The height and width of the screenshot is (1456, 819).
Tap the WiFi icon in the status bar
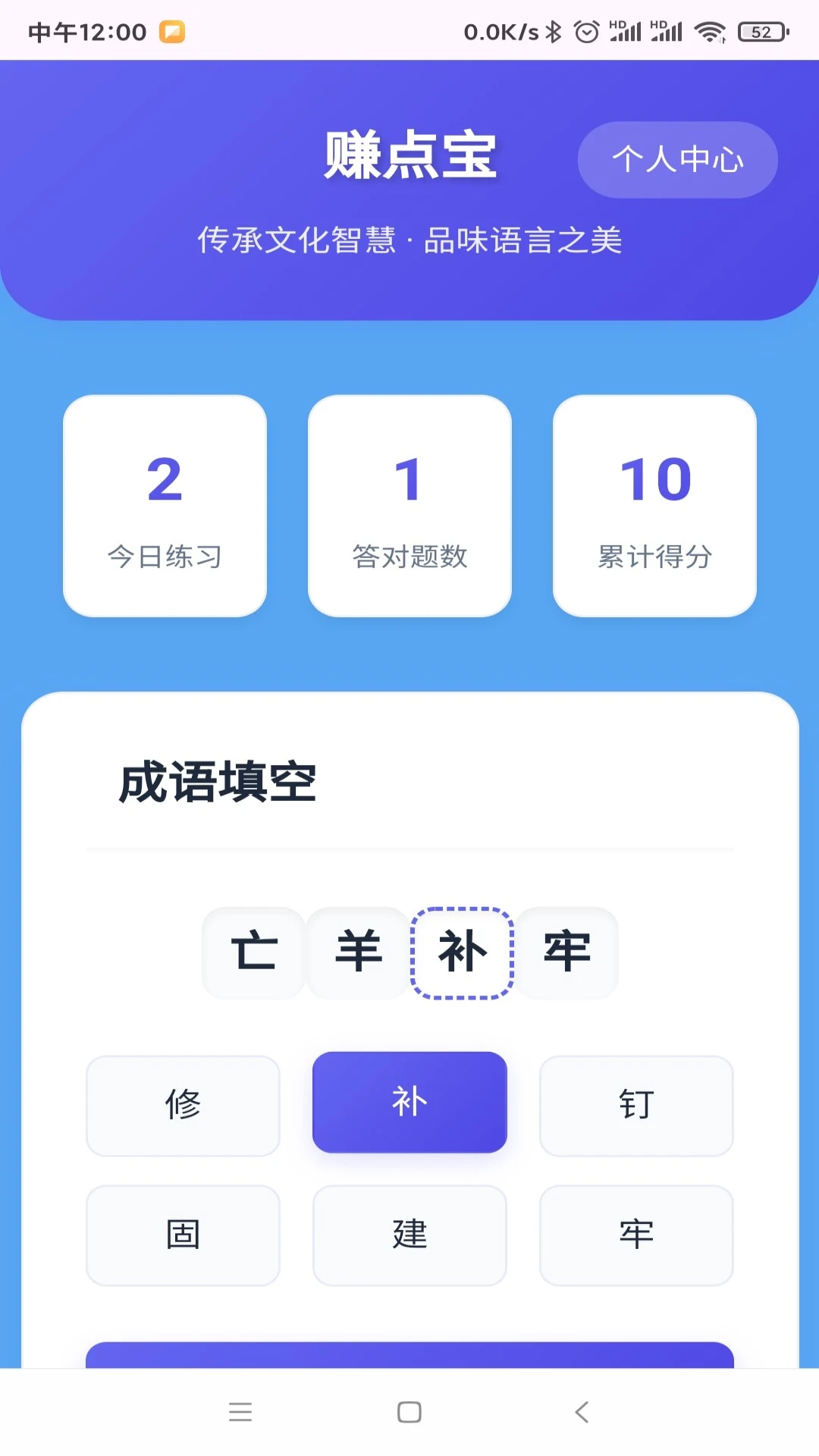711,32
